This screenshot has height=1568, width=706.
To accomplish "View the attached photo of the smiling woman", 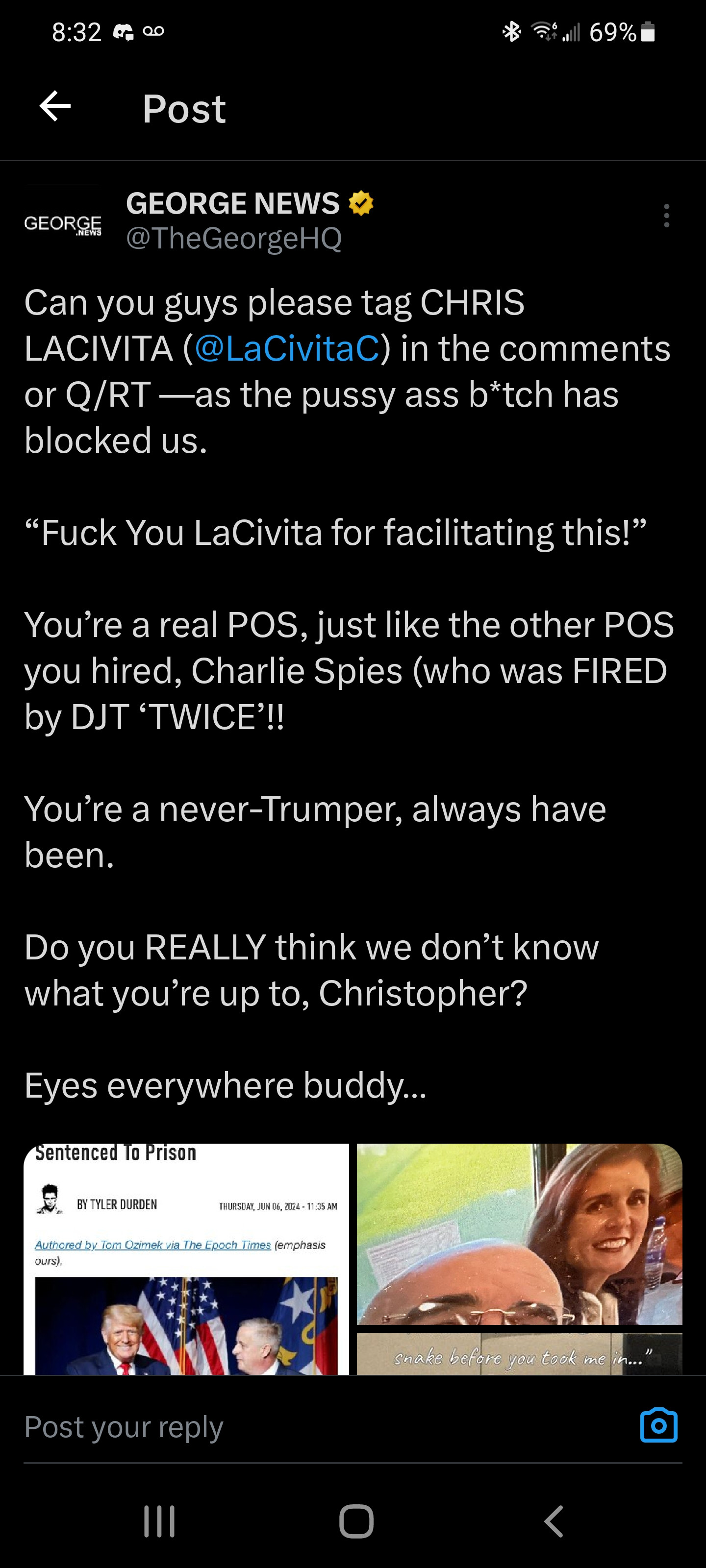I will [519, 1233].
